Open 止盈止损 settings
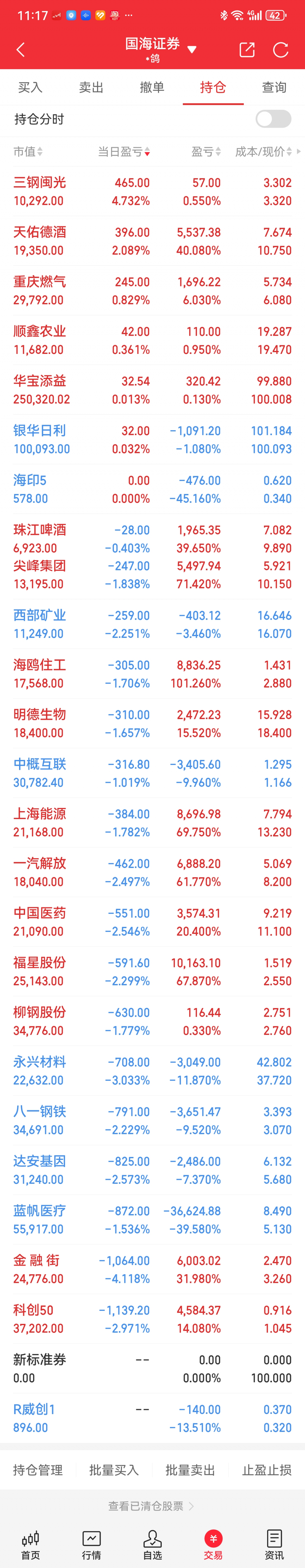 tap(266, 1470)
